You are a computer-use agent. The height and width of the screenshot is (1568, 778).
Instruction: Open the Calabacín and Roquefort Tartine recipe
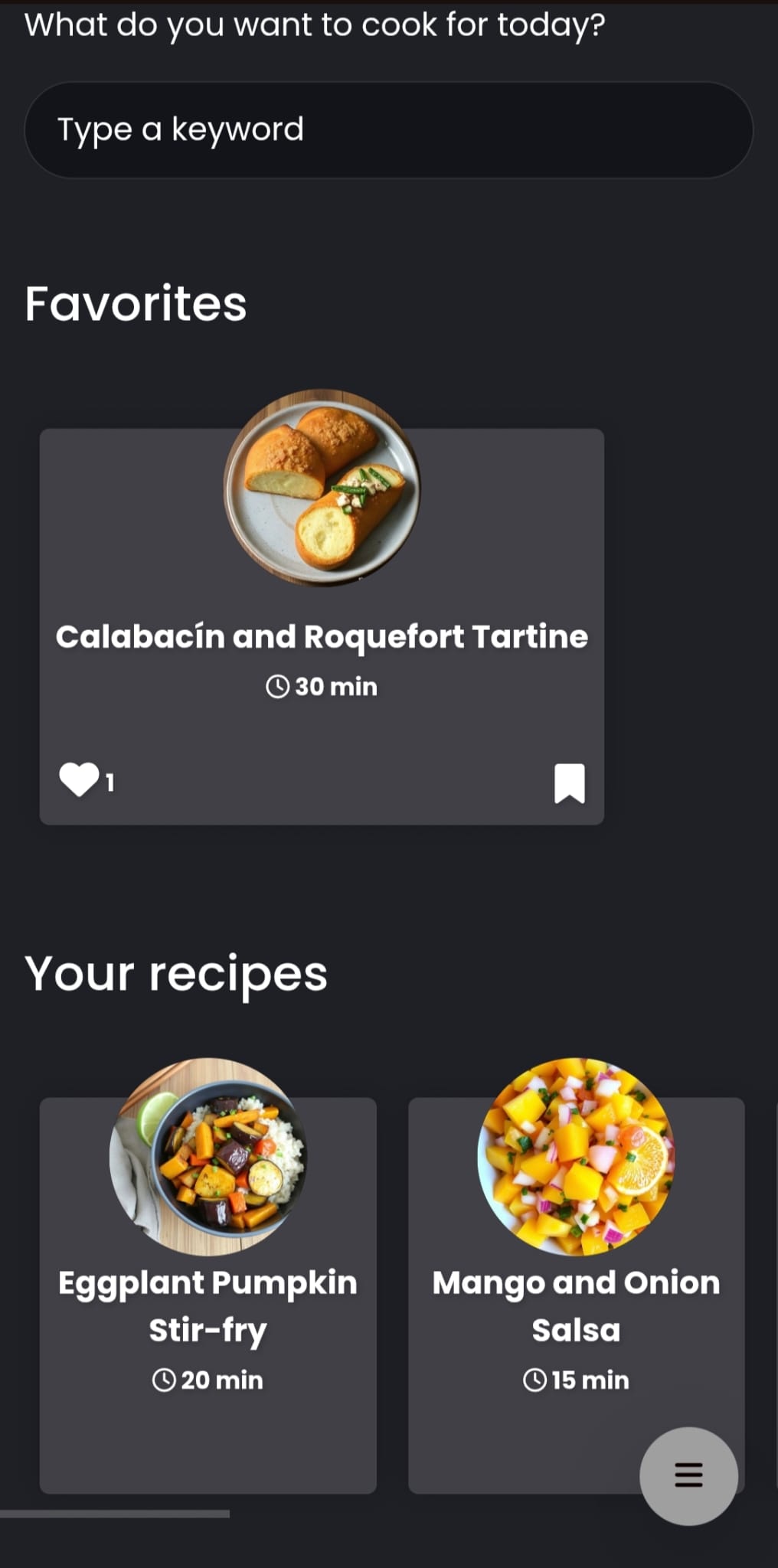(322, 635)
